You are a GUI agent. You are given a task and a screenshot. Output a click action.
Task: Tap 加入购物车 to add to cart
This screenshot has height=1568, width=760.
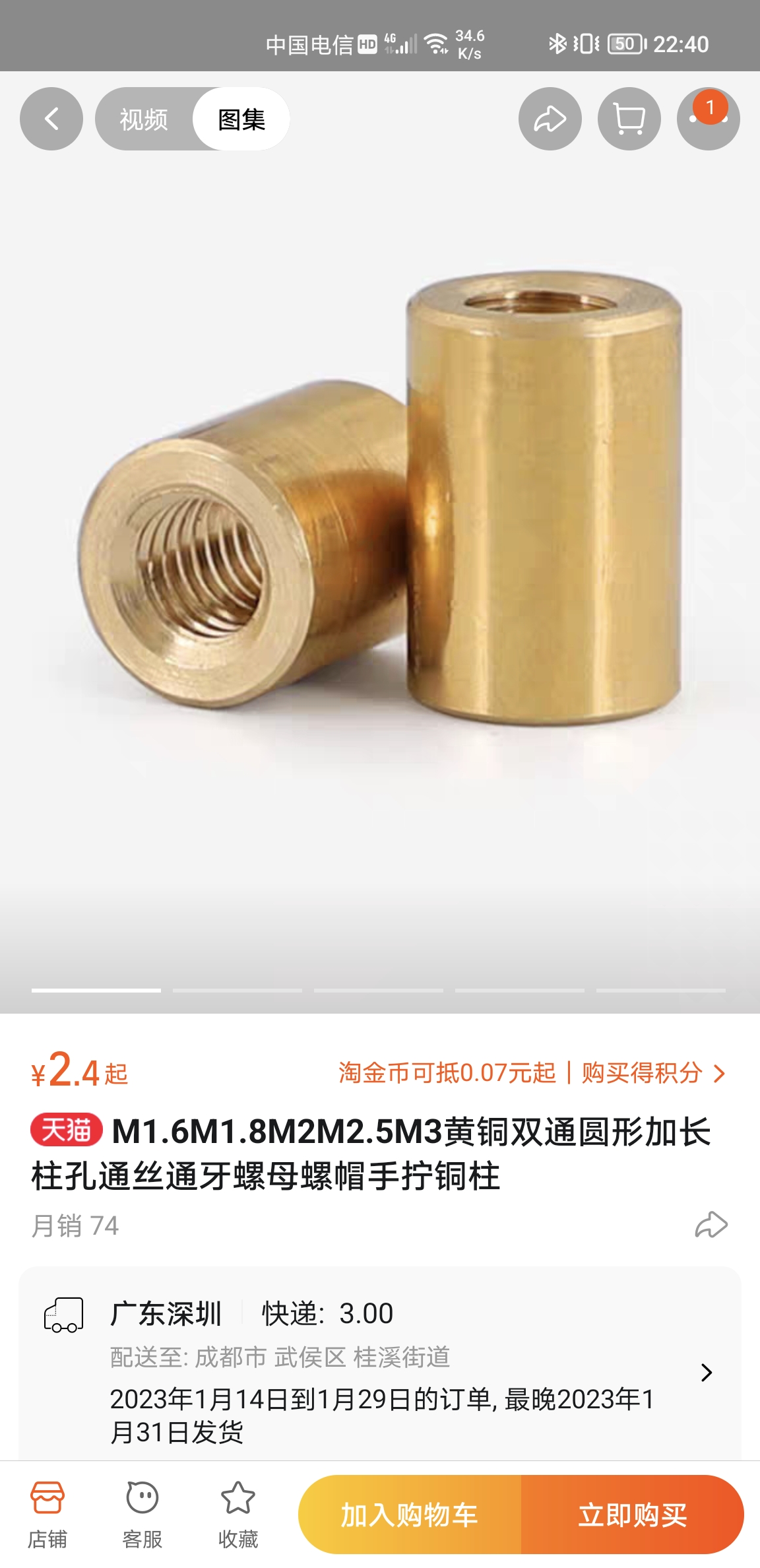pyautogui.click(x=410, y=1515)
